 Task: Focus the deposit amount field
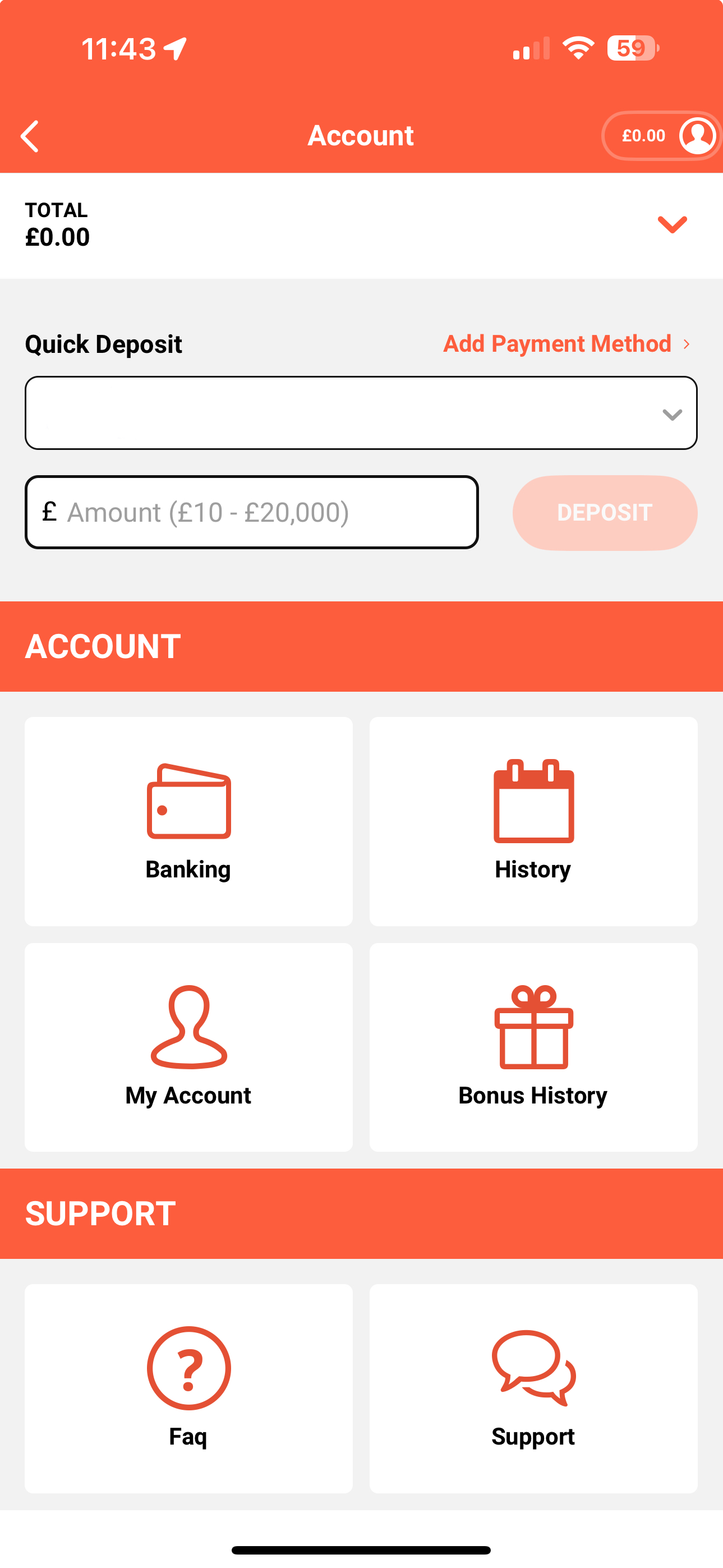pyautogui.click(x=251, y=513)
